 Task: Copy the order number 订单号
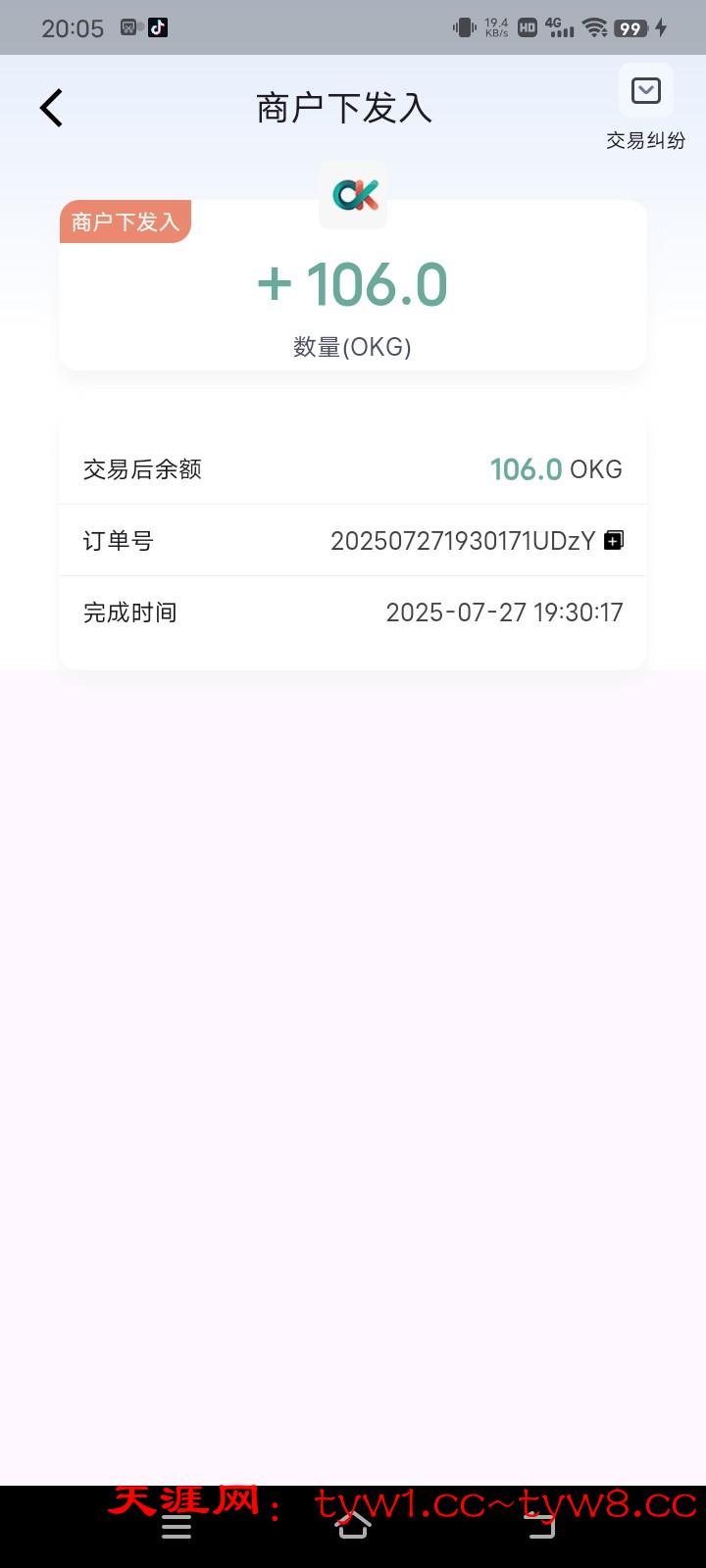coord(614,540)
